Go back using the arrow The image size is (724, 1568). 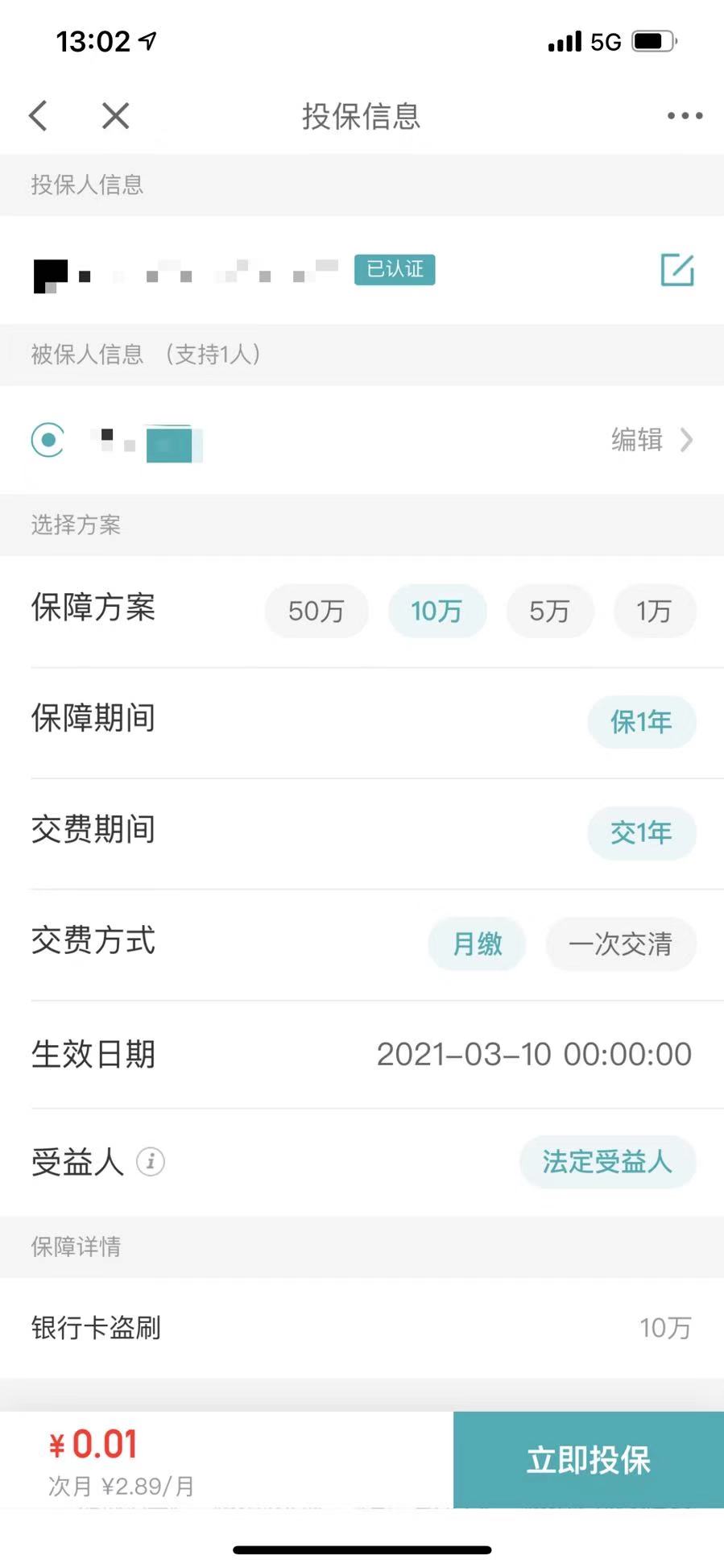click(38, 116)
